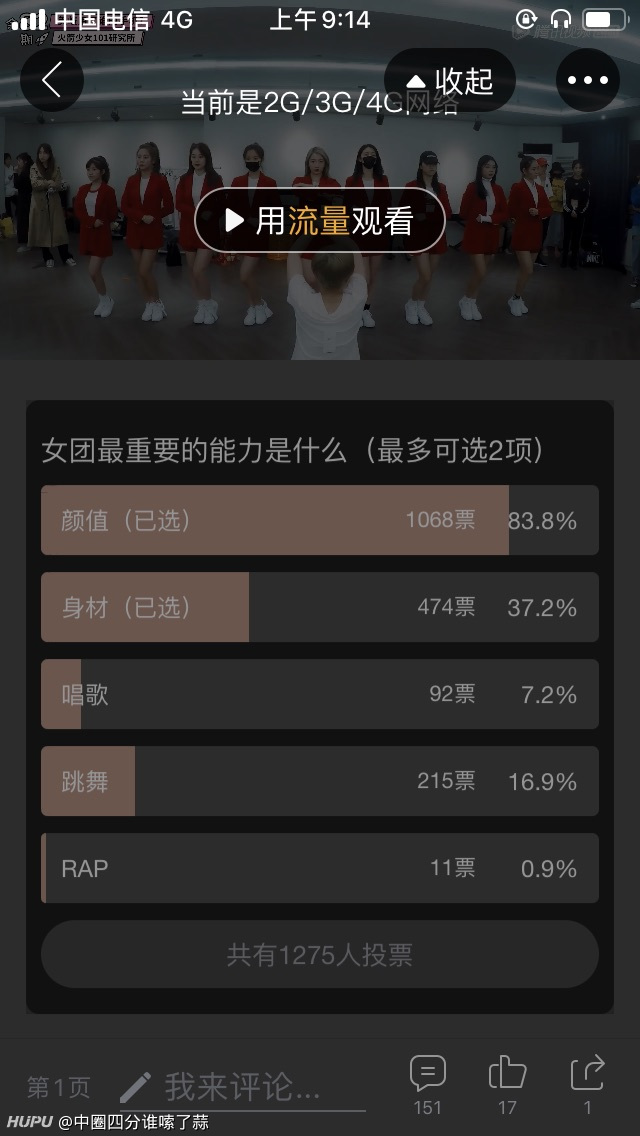
Task: Pick the RAP poll option
Action: [320, 868]
